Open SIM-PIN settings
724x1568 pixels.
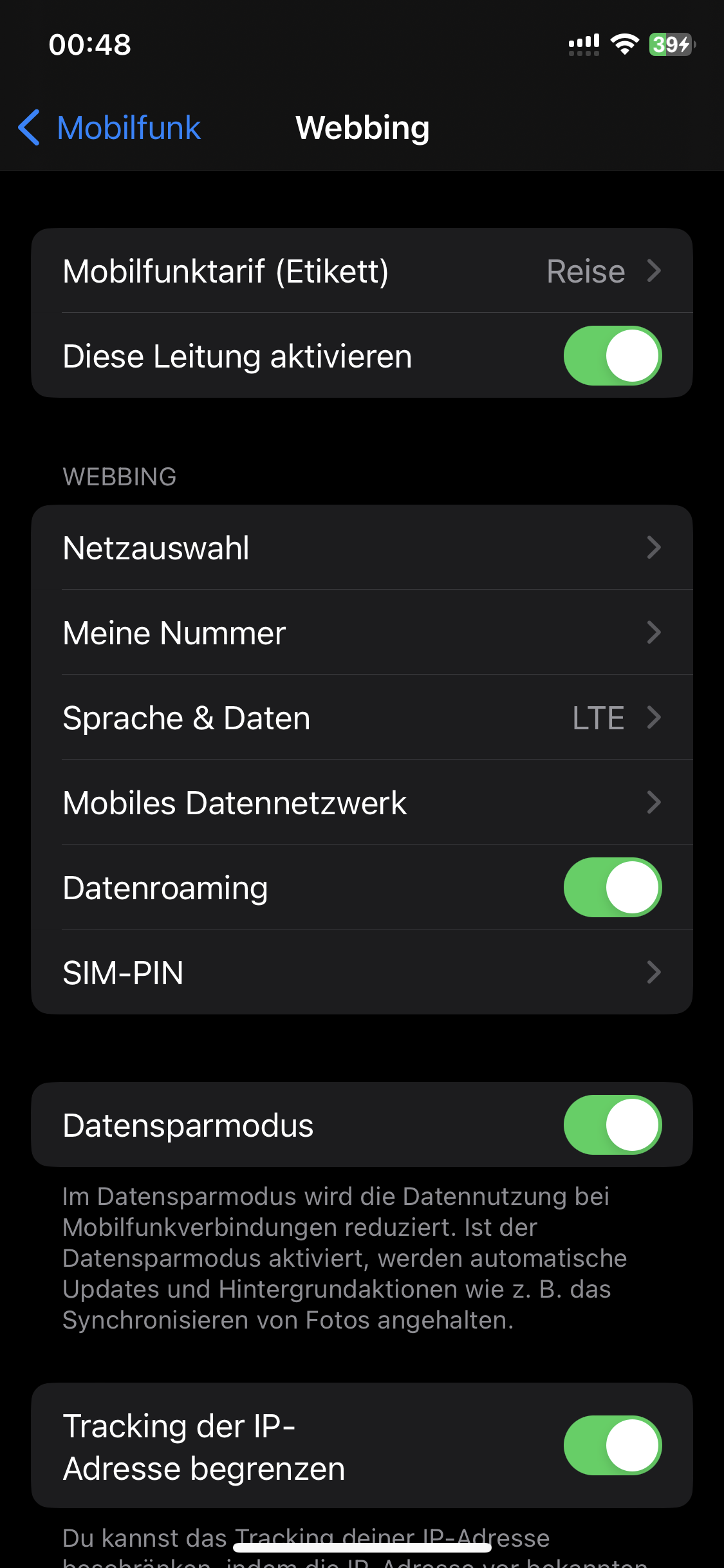tap(362, 973)
